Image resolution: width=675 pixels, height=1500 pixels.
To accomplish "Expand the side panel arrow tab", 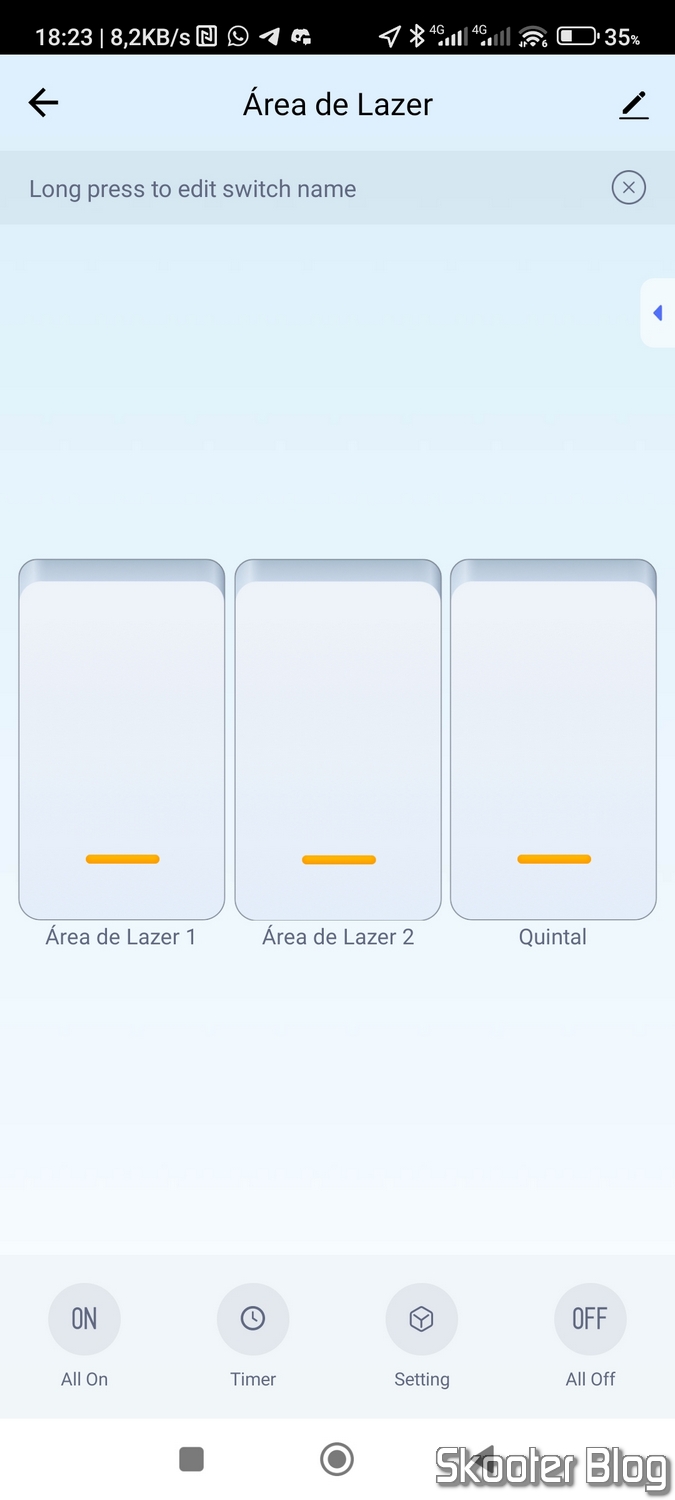I will coord(657,313).
